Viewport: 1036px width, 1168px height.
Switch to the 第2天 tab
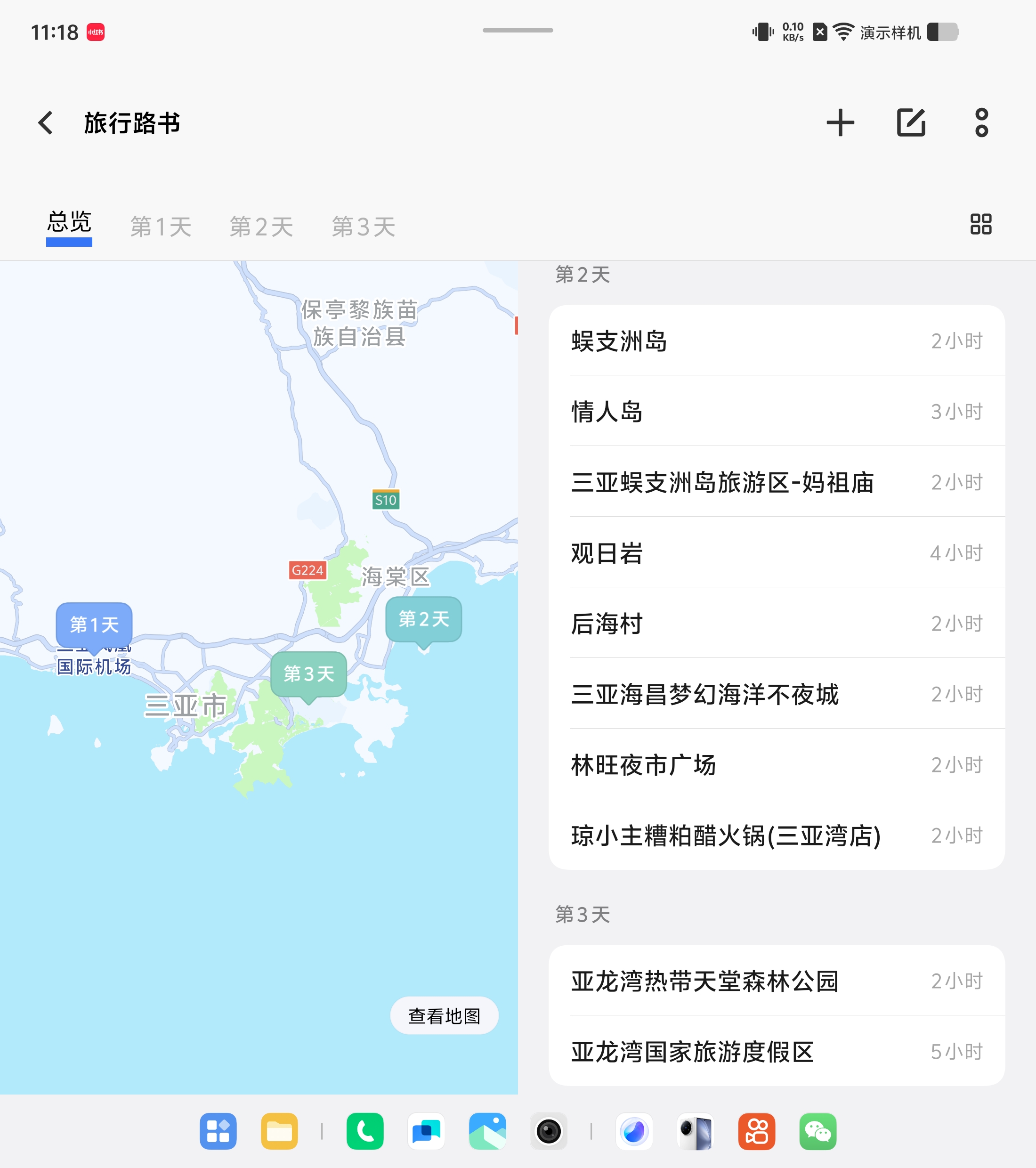(261, 227)
